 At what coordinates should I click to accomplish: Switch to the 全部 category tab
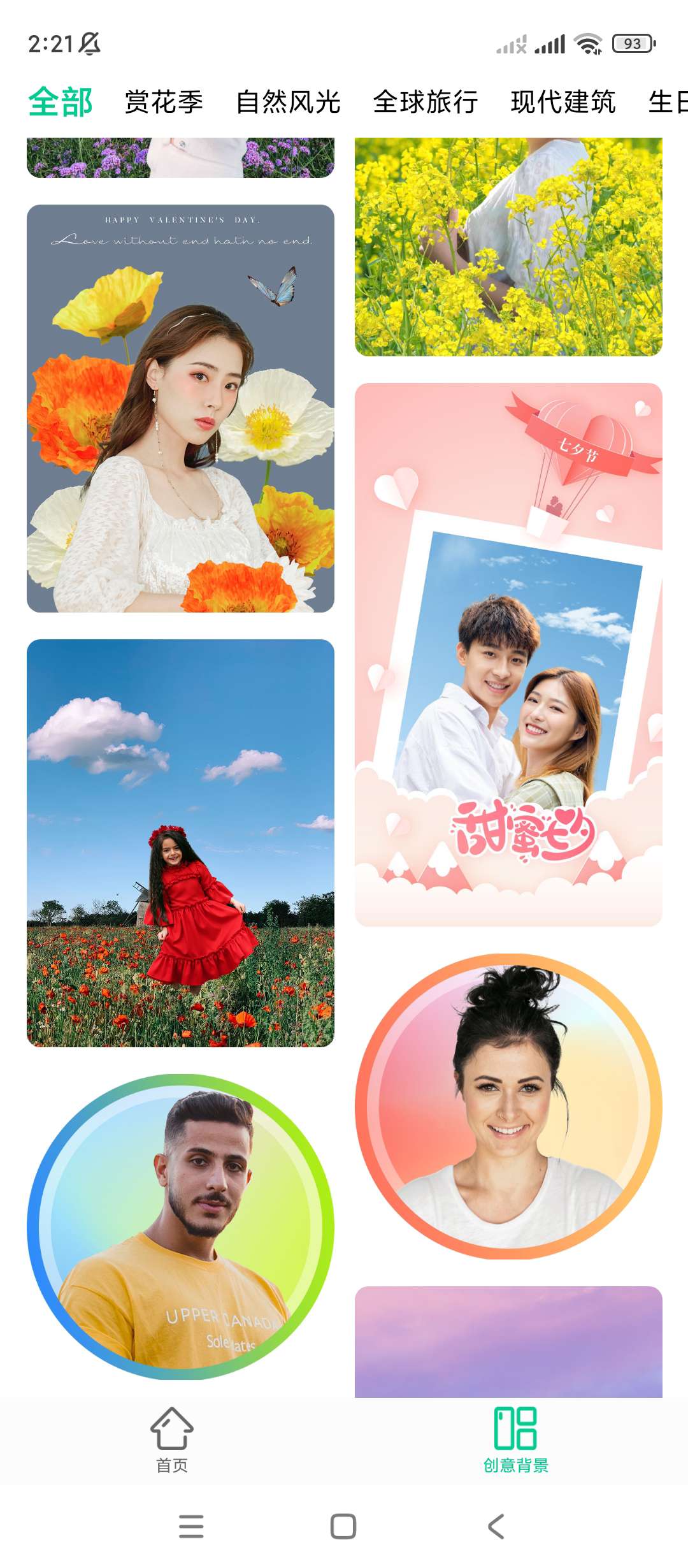pyautogui.click(x=61, y=102)
